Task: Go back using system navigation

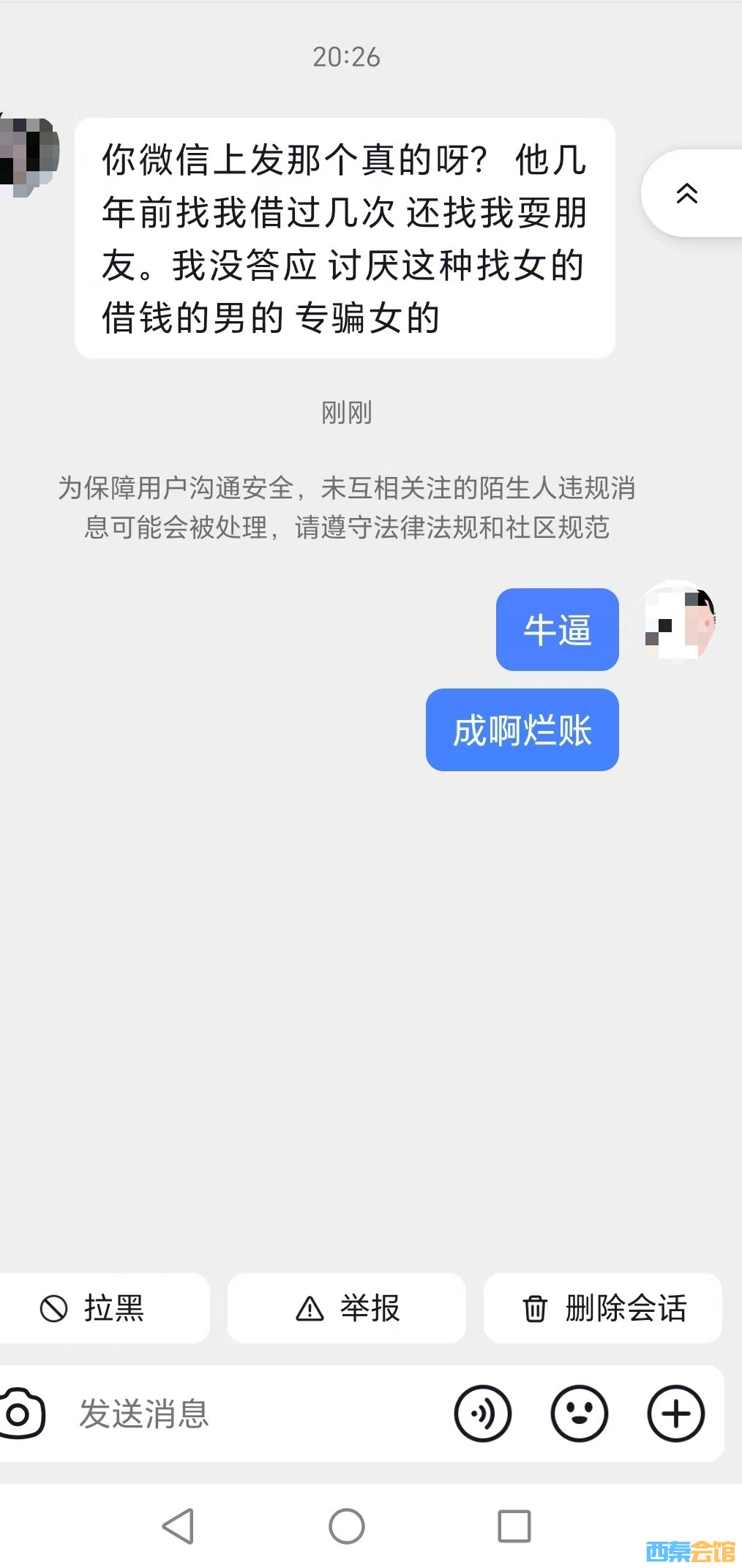Action: 179,1526
